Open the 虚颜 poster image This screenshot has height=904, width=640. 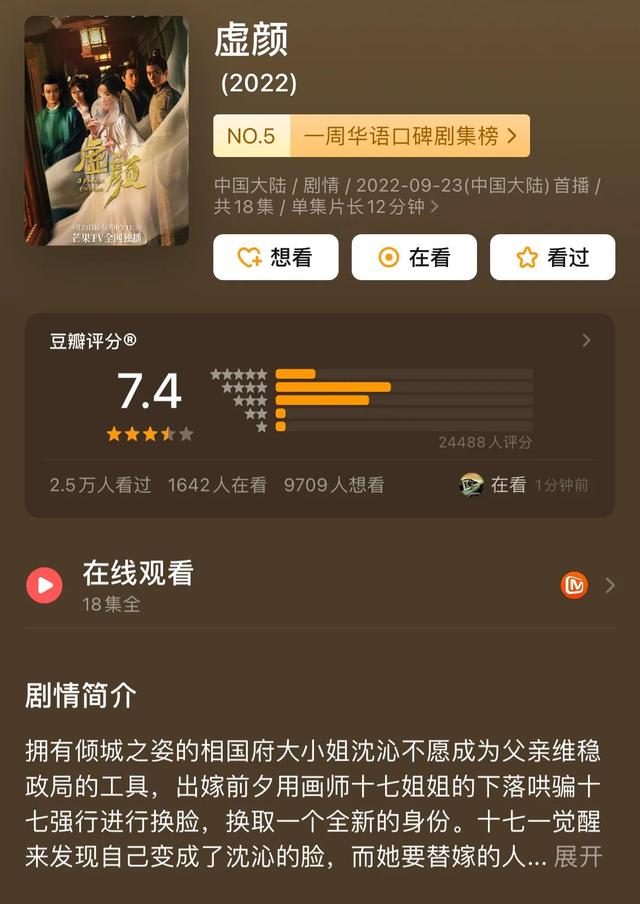pyautogui.click(x=107, y=131)
